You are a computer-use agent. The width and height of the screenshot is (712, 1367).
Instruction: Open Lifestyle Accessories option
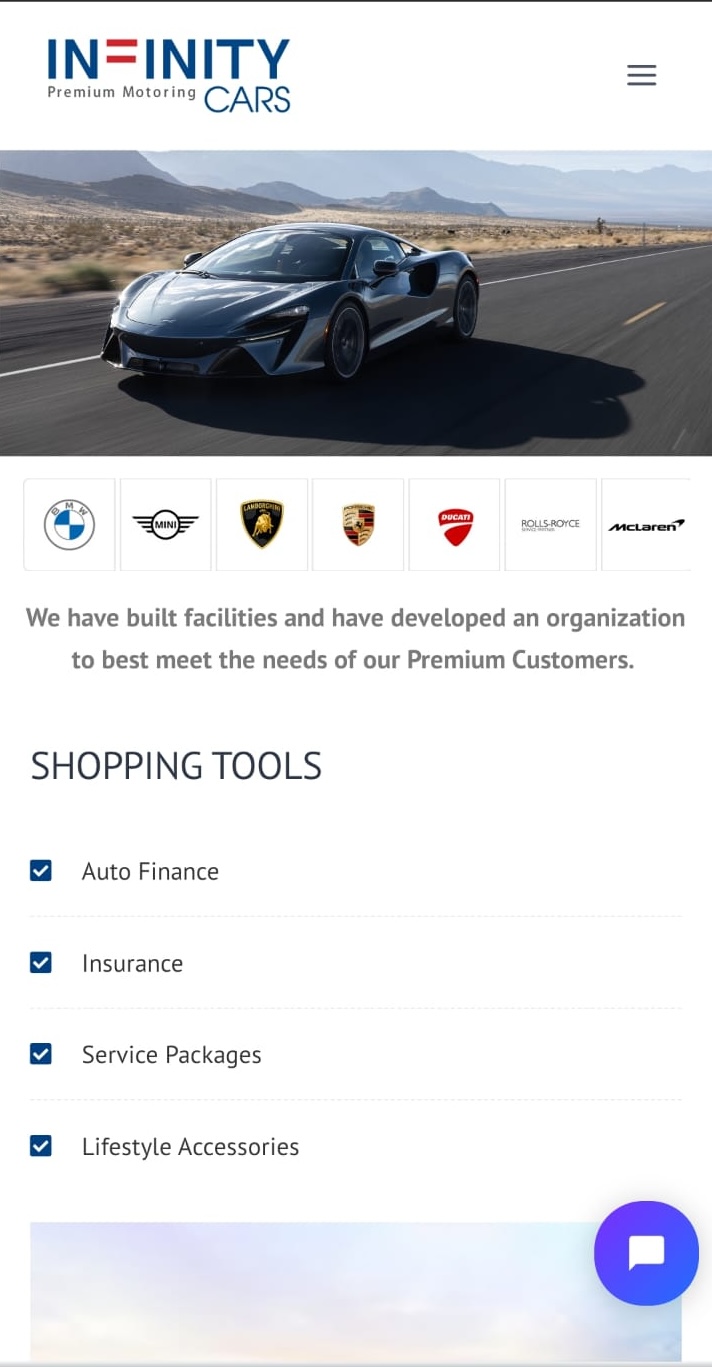(x=190, y=1147)
